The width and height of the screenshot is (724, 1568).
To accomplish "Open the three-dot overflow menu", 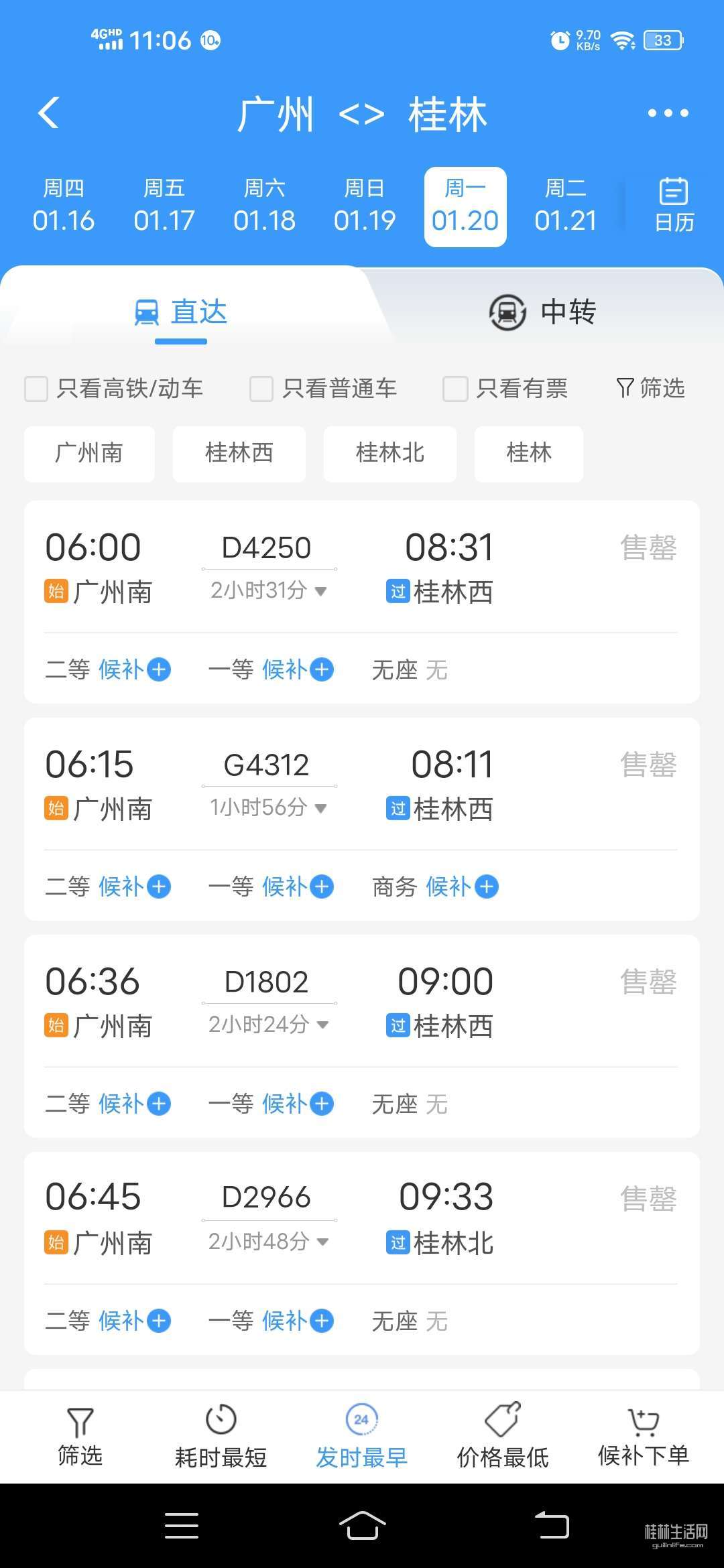I will click(668, 113).
